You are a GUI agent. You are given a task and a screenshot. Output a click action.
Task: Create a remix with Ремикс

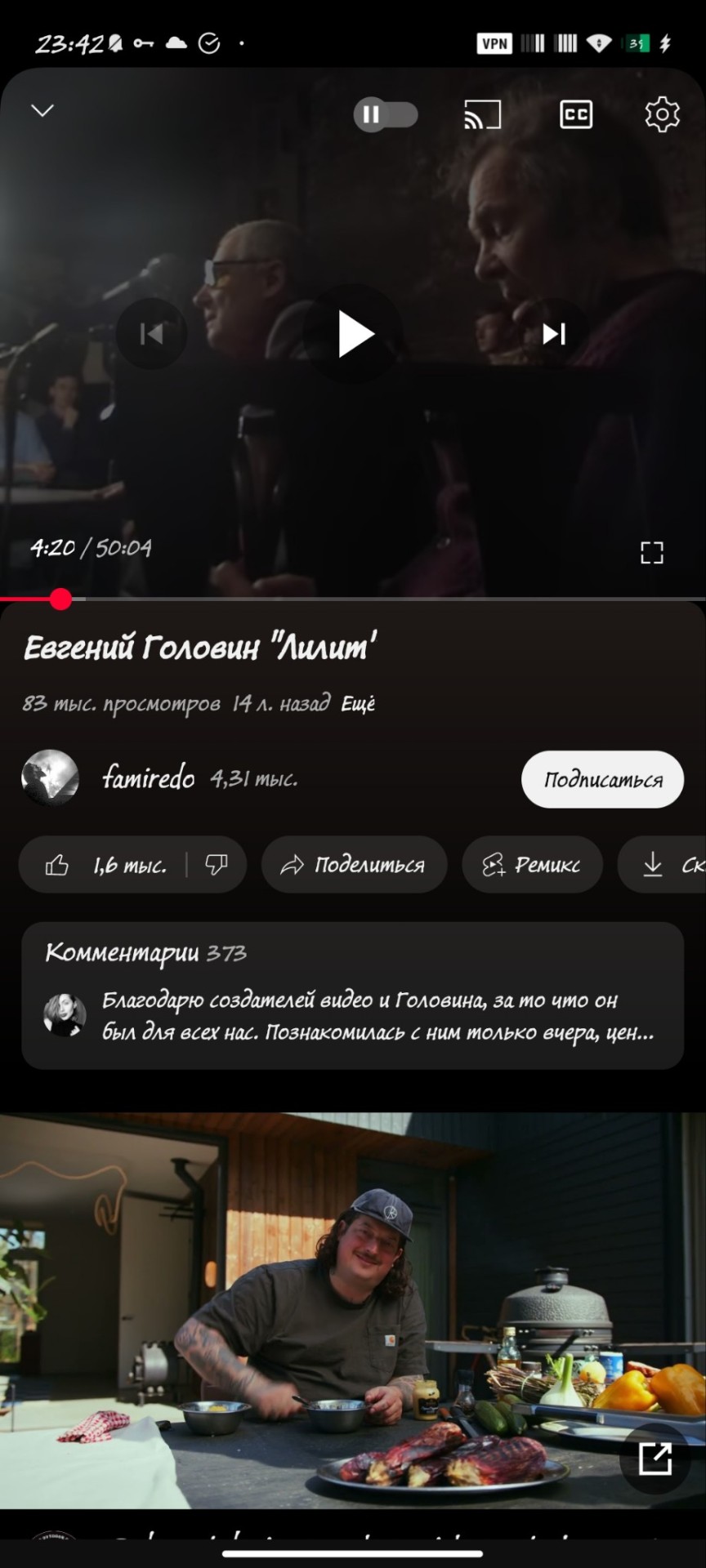click(x=532, y=865)
